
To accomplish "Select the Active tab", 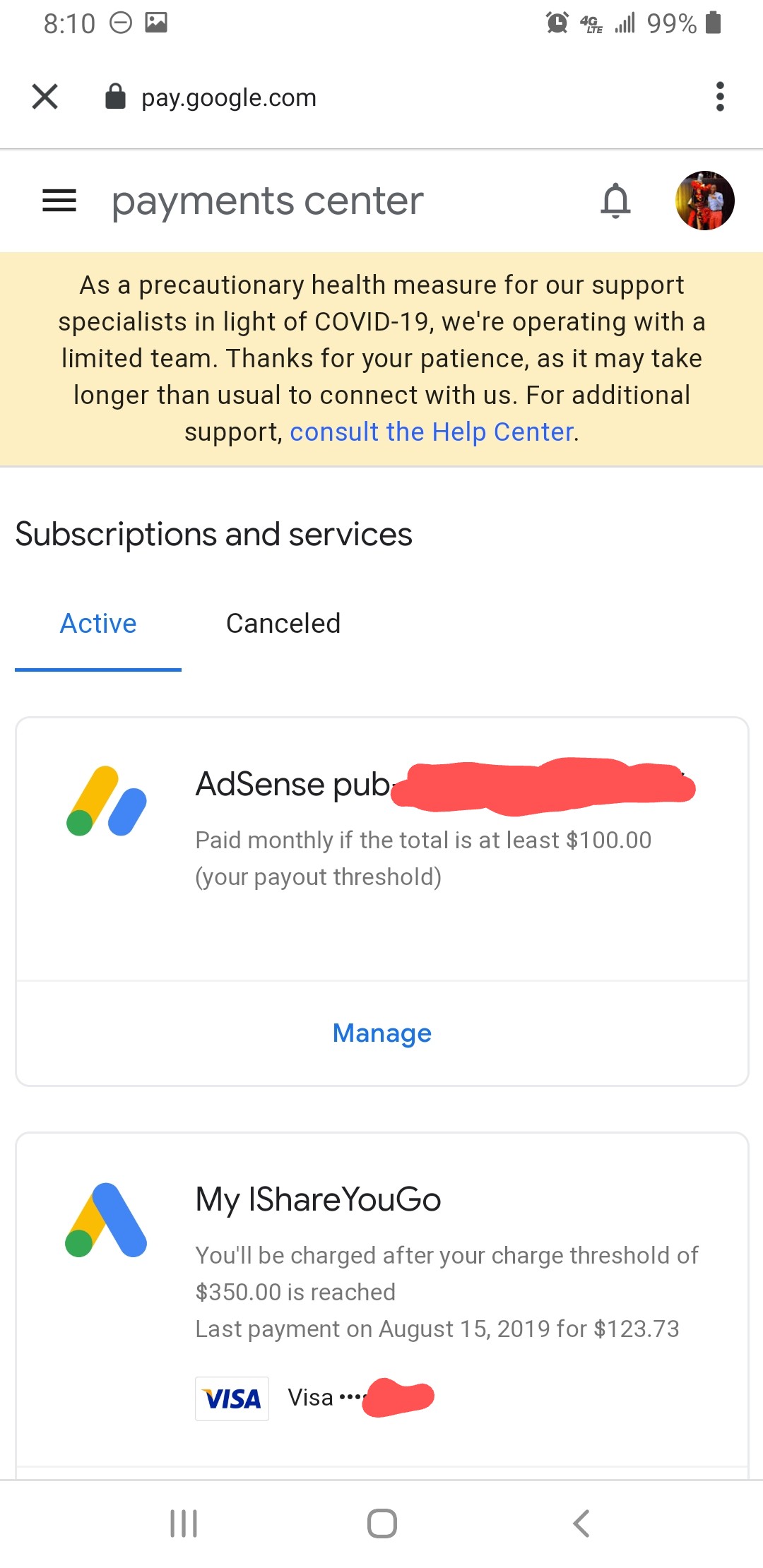I will [x=98, y=624].
